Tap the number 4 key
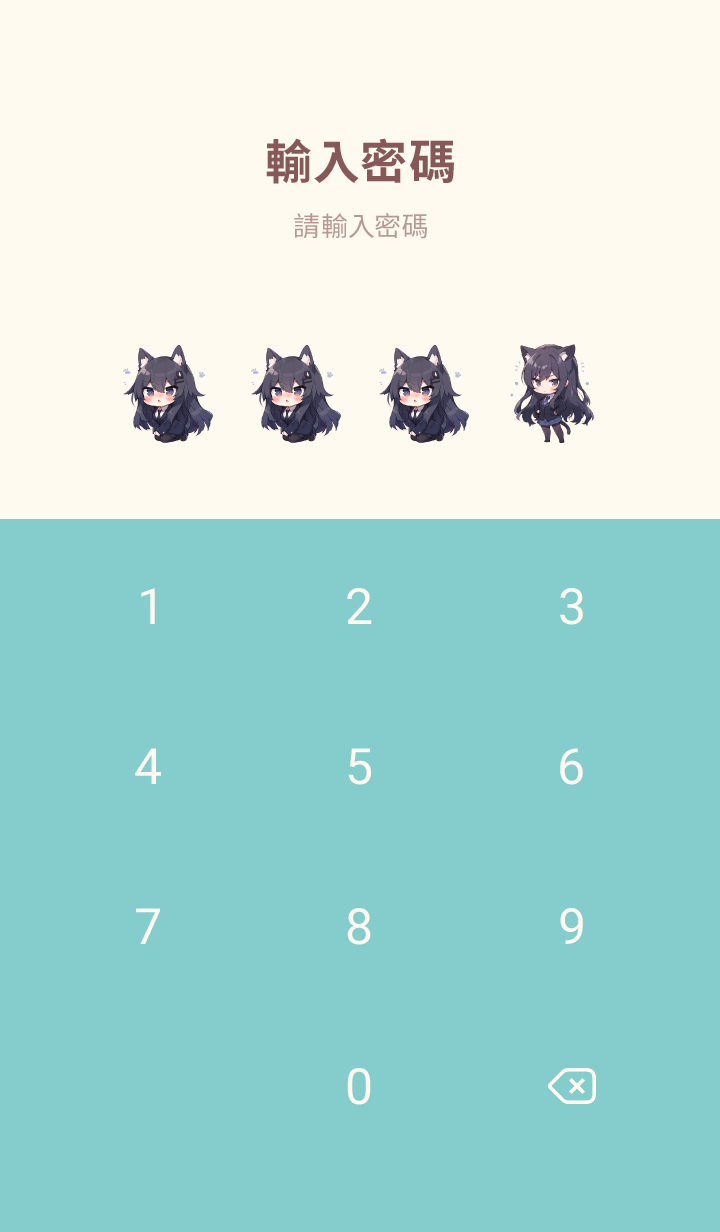The height and width of the screenshot is (1232, 720). (x=148, y=767)
